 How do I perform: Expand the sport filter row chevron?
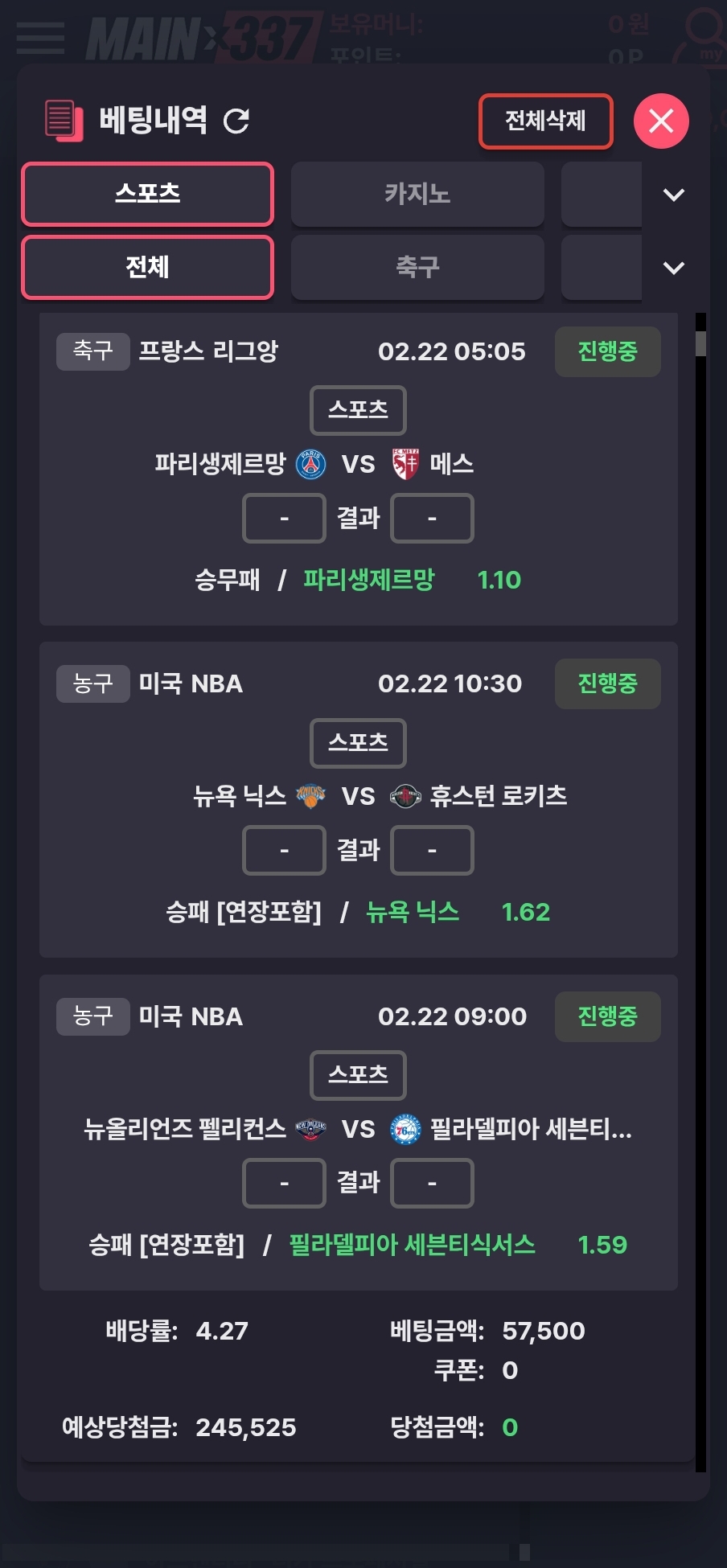(673, 268)
